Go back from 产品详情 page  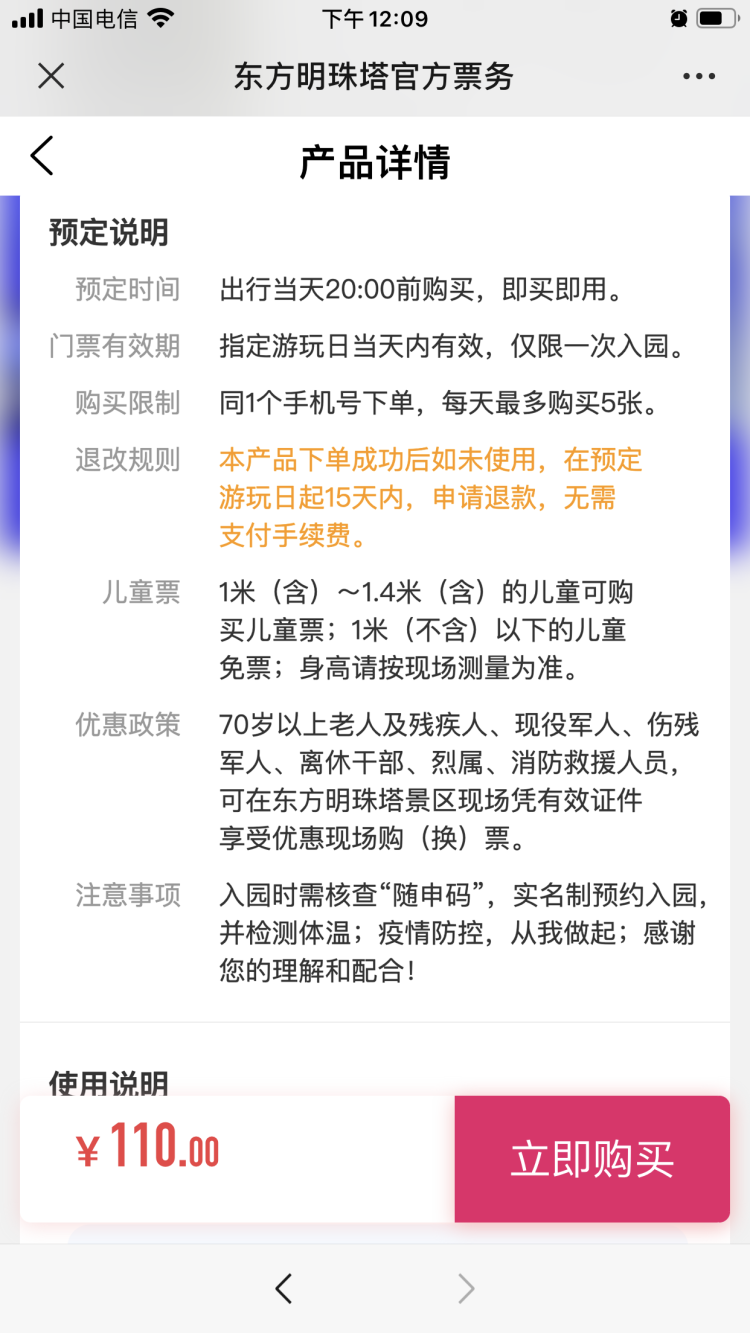(x=42, y=157)
